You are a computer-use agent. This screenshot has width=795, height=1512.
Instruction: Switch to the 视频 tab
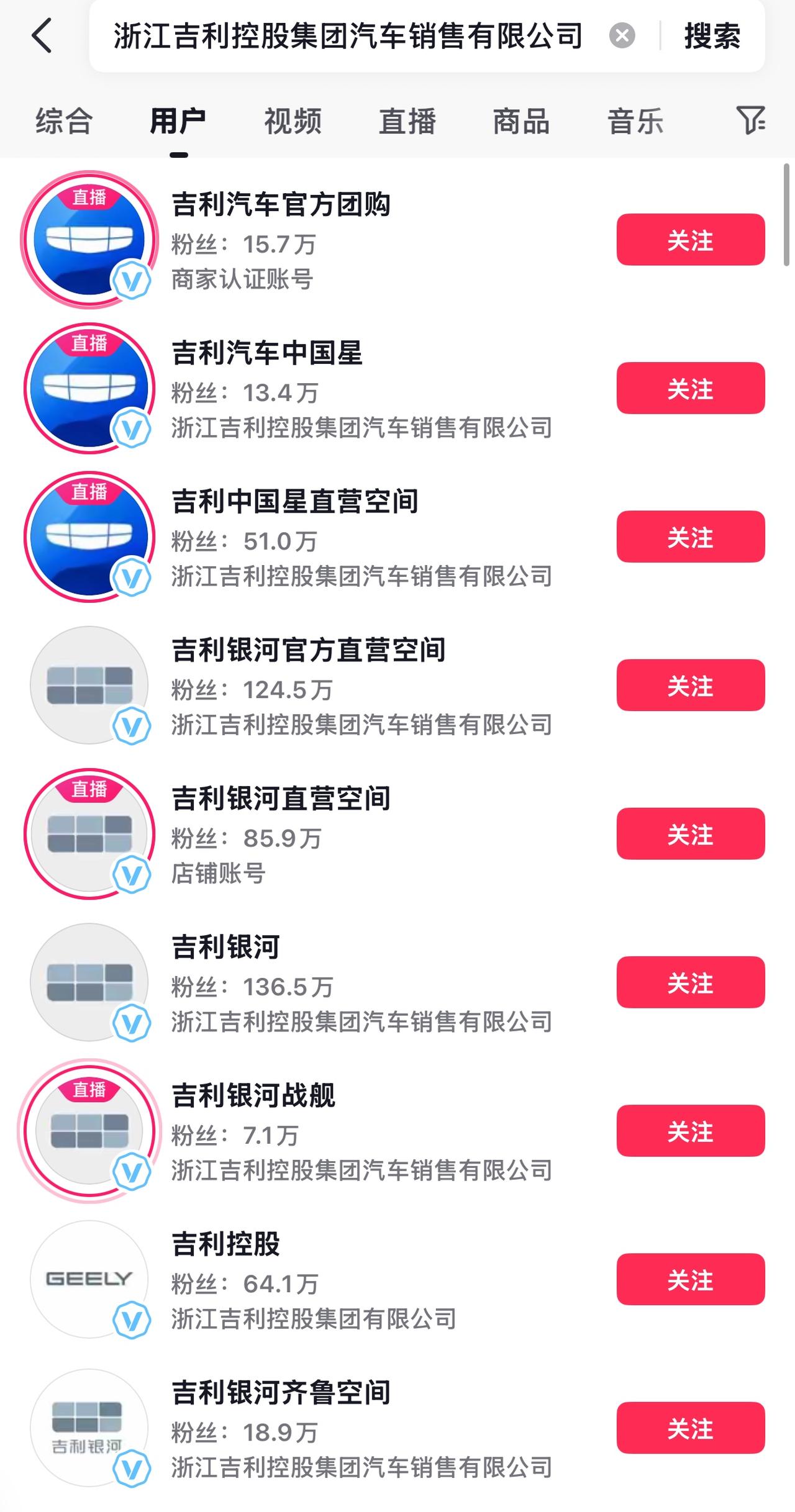point(293,120)
